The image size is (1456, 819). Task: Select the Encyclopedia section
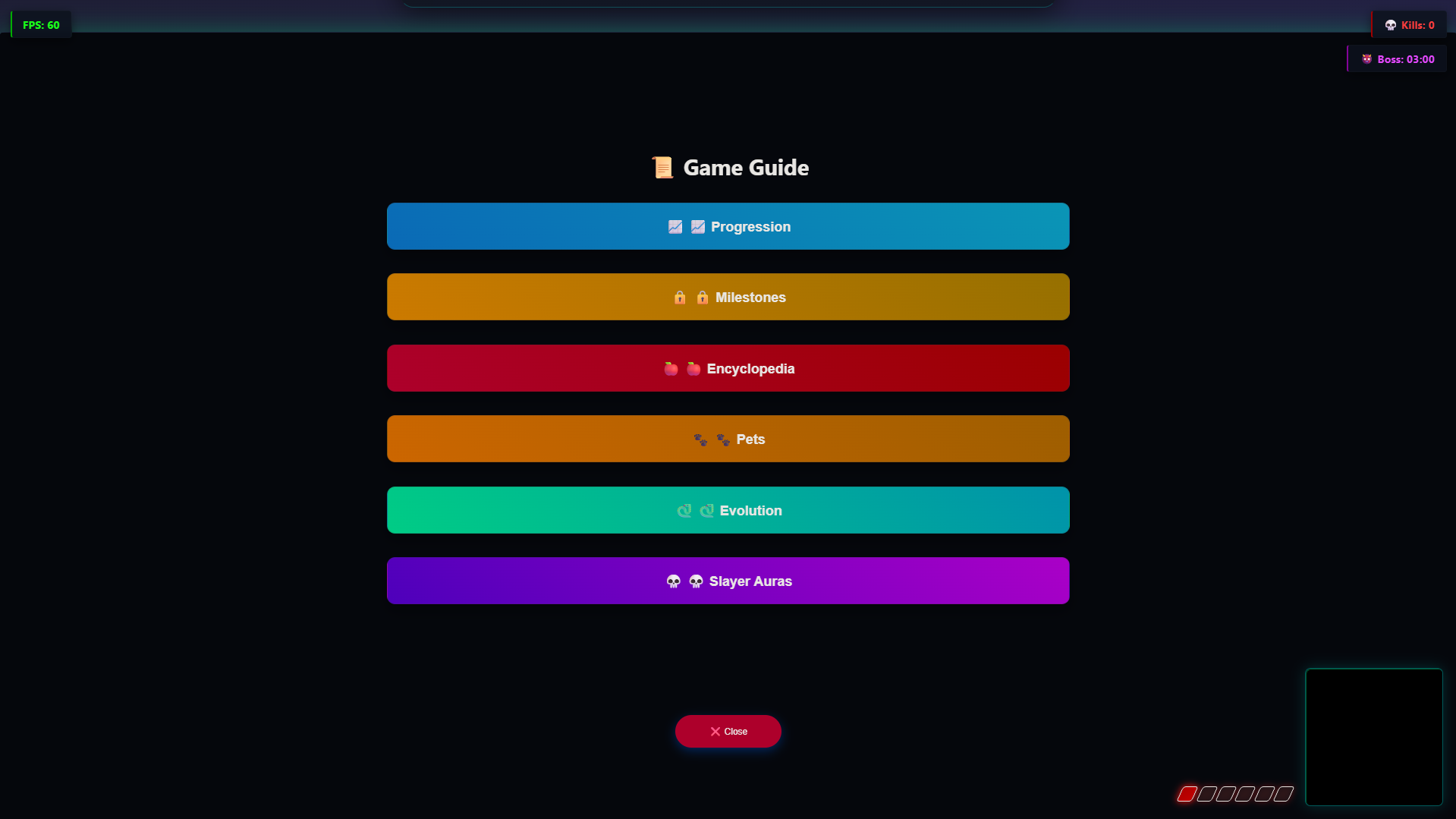click(x=728, y=368)
